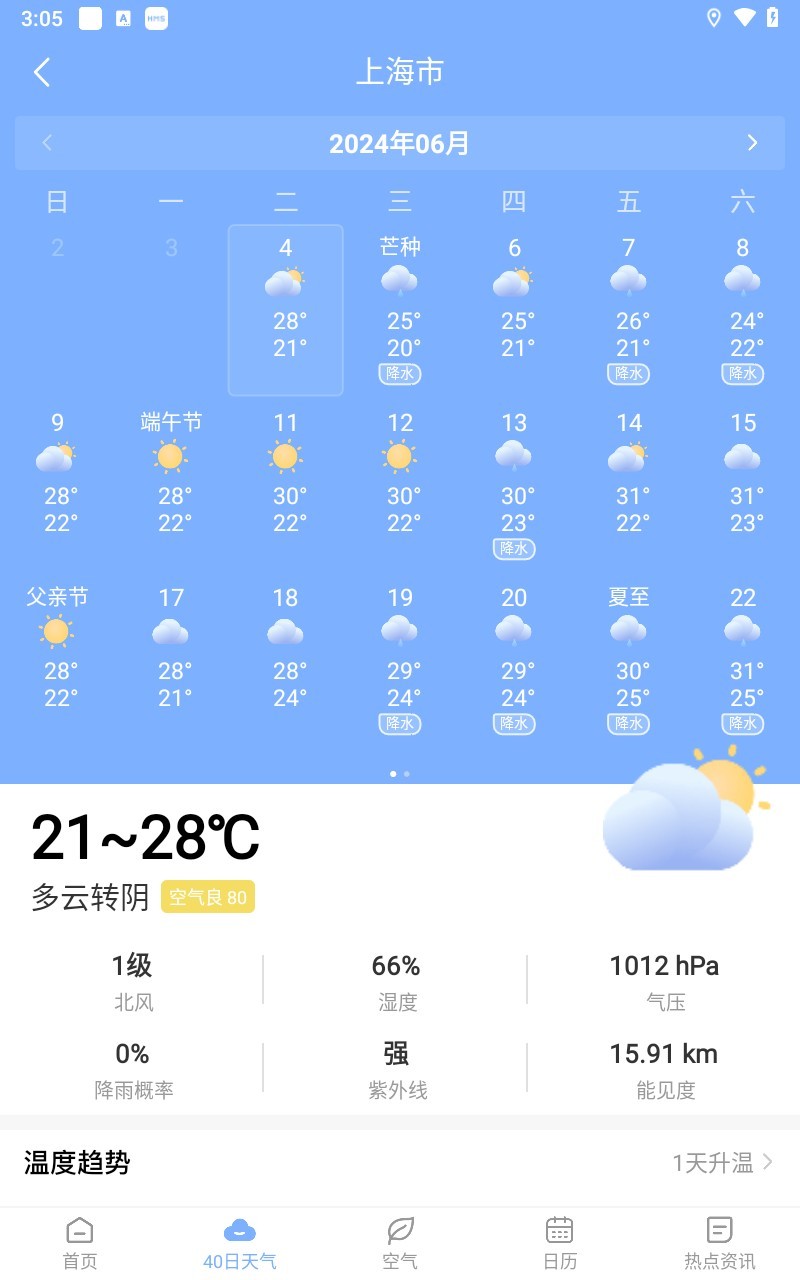Image resolution: width=800 pixels, height=1280 pixels.
Task: Select June 13 in the calendar
Action: [514, 485]
